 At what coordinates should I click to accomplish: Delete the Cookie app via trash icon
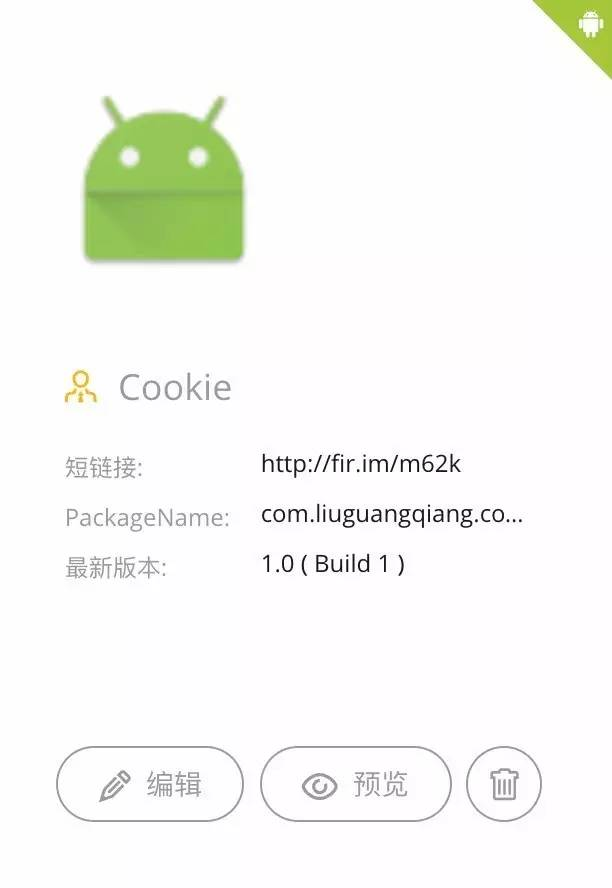[x=504, y=784]
